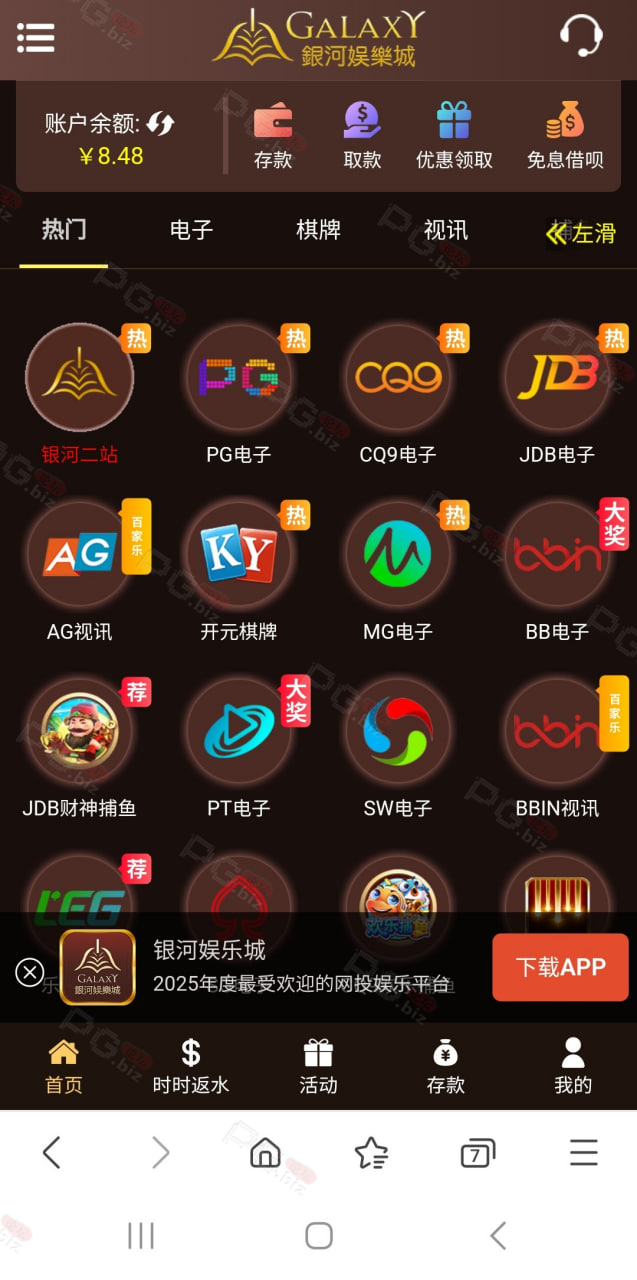
Task: Open PG电子 games
Action: (239, 395)
